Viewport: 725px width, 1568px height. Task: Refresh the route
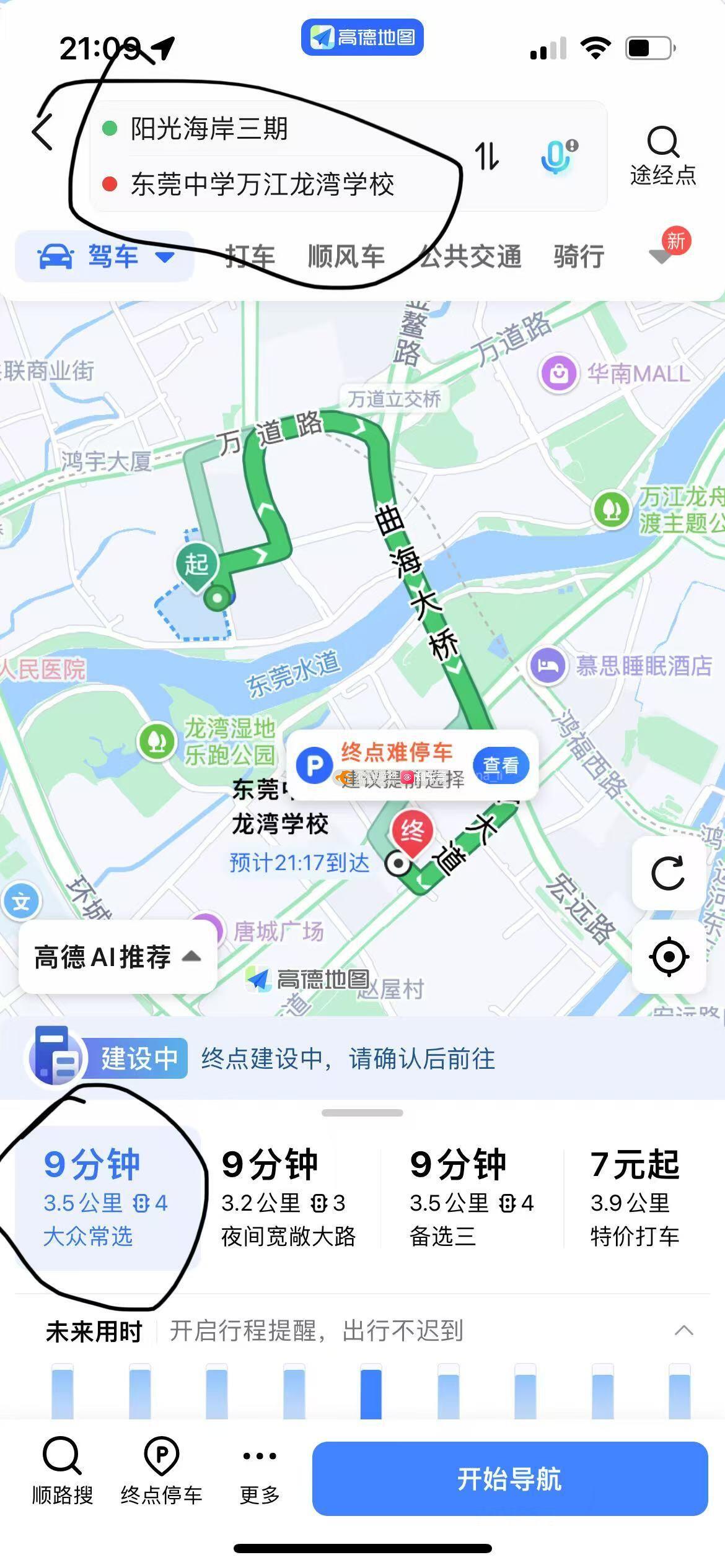tap(668, 873)
